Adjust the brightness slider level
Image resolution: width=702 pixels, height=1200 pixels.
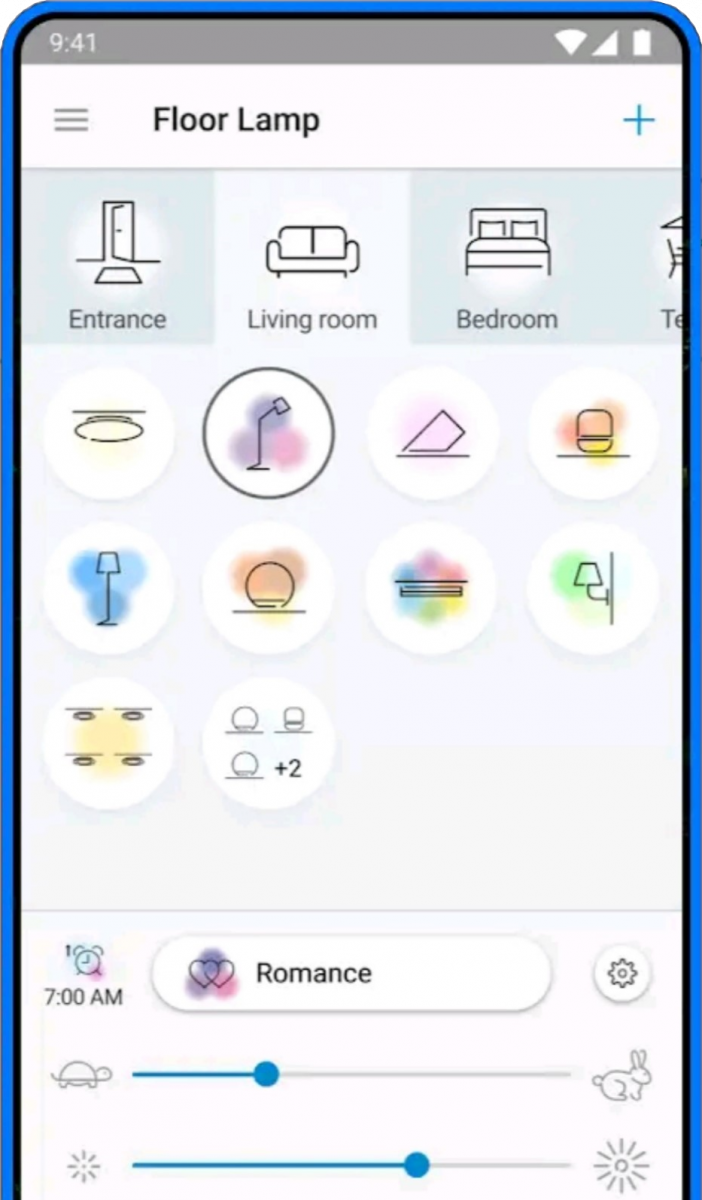[417, 1165]
